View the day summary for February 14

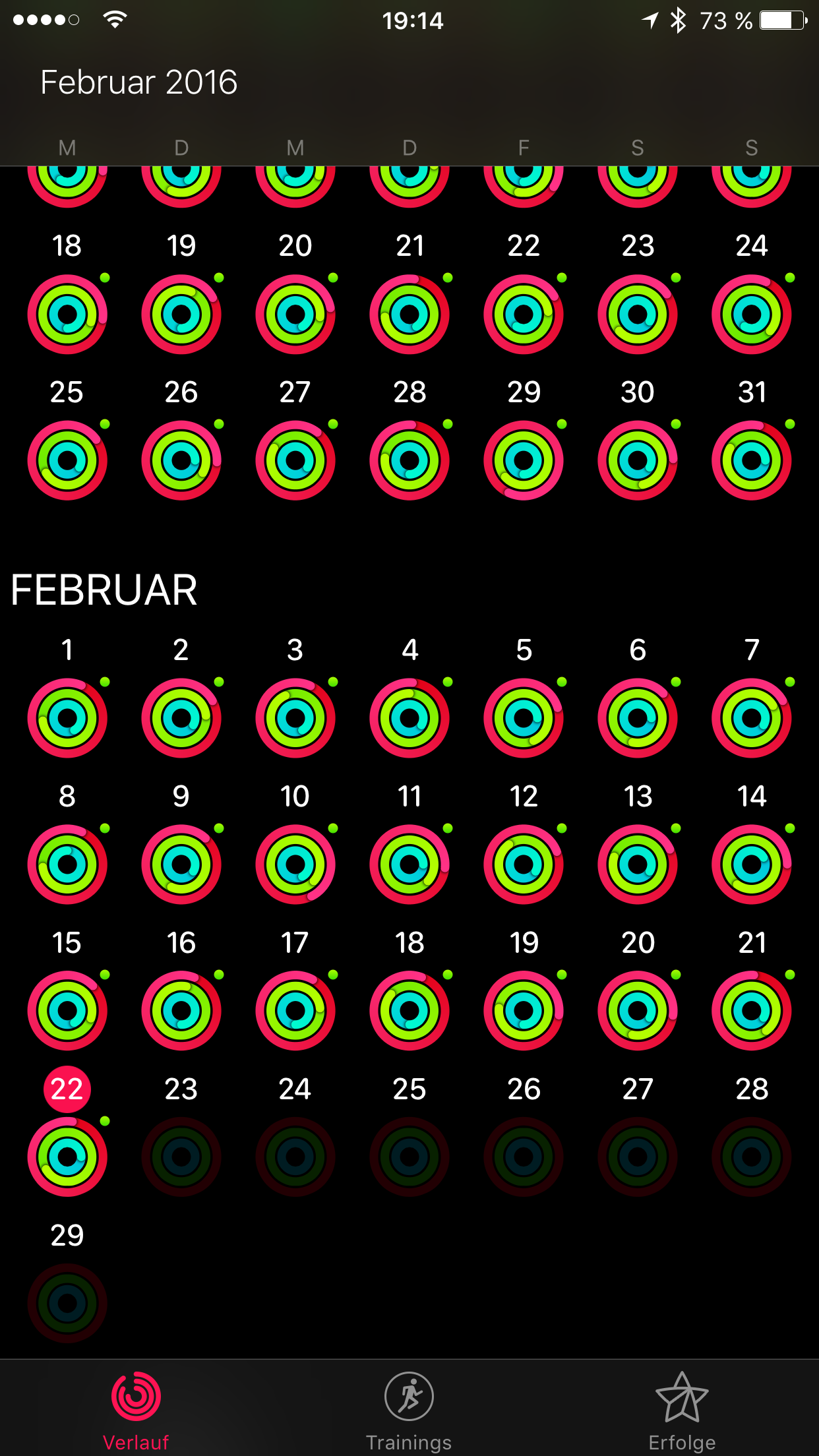point(751,864)
